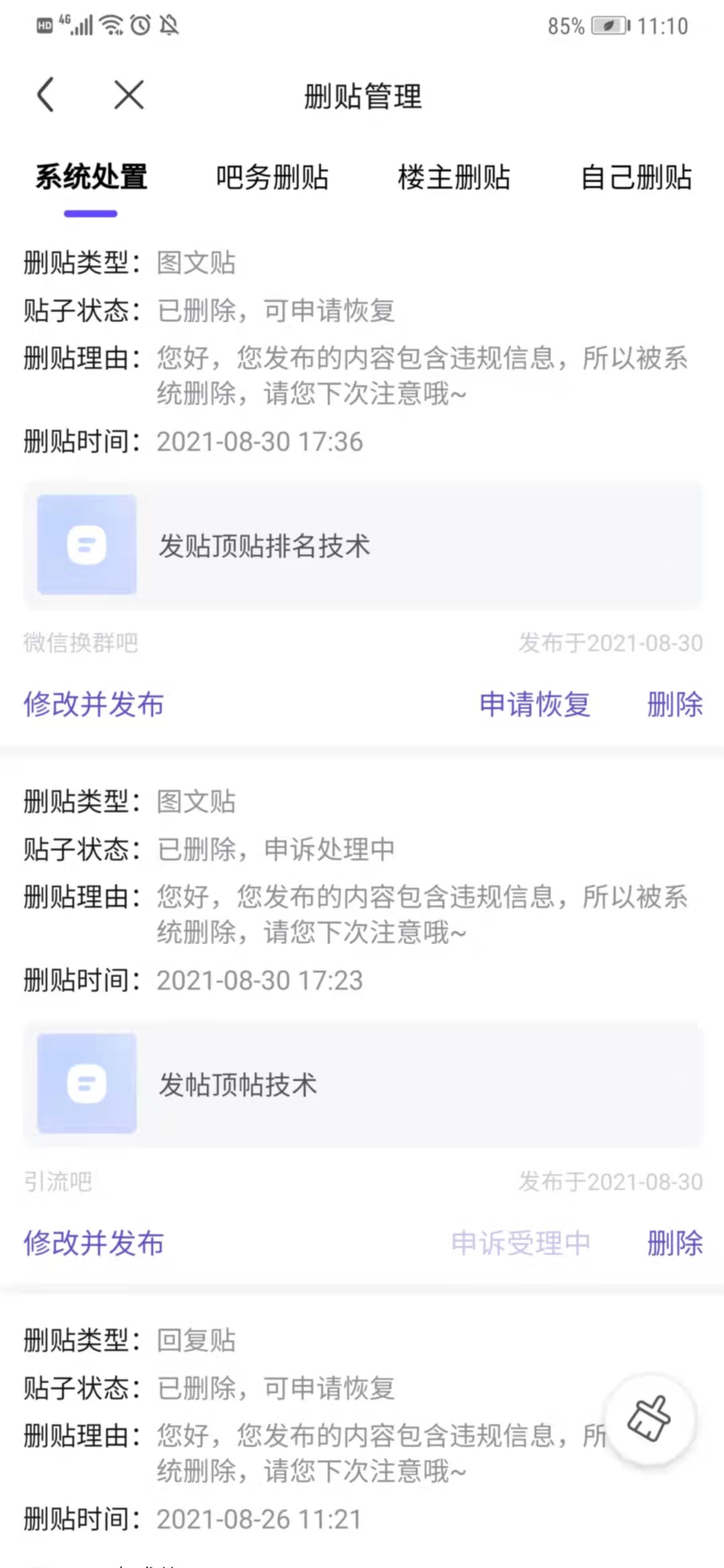Screen dimensions: 724x1568
Task: Tap the thumbnail icon of 发贴顶贴排名技术 post
Action: [86, 546]
